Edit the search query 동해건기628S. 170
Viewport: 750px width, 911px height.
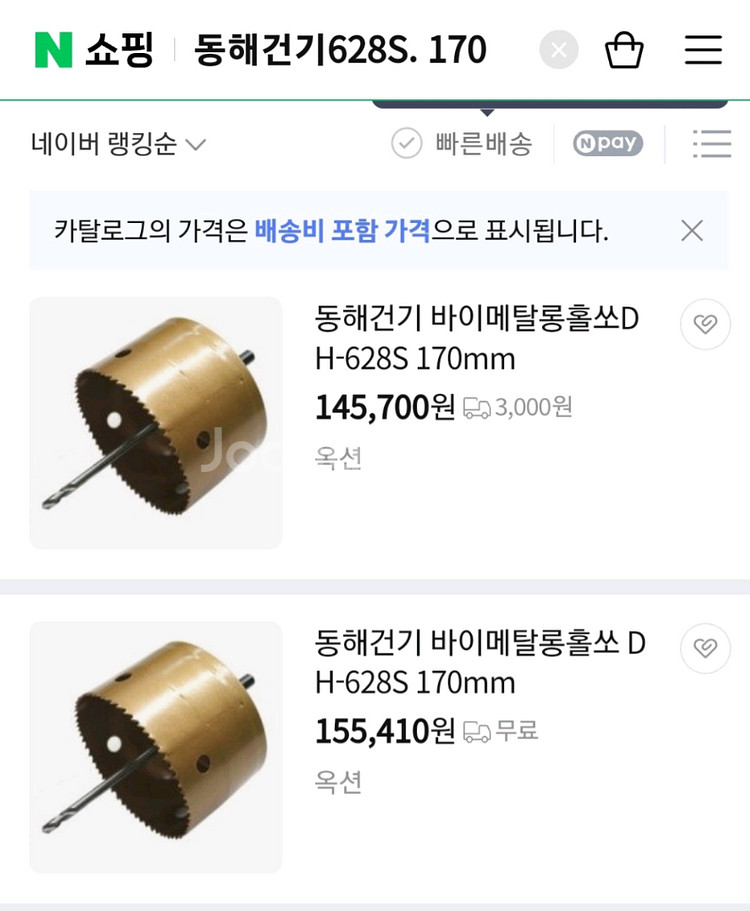340,50
